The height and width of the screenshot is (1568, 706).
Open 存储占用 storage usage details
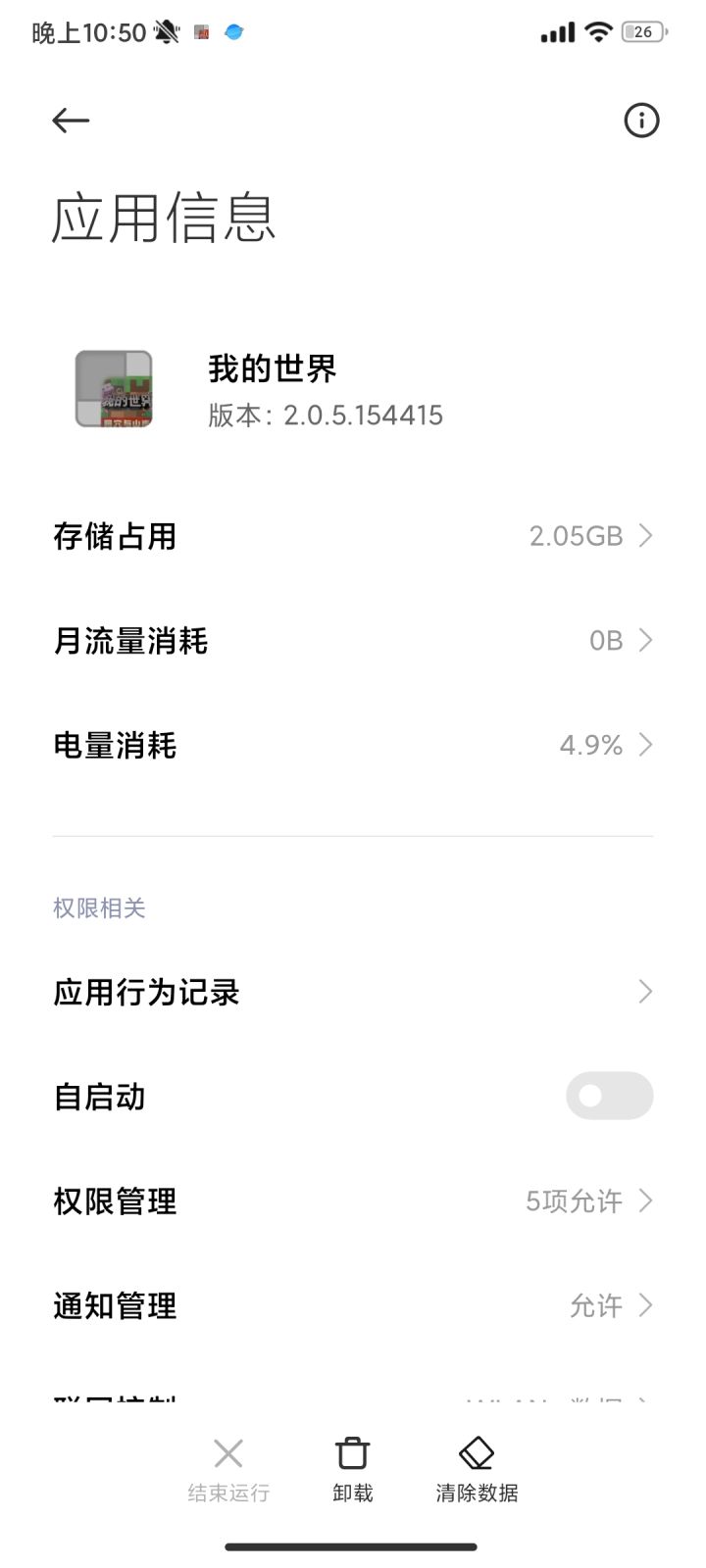click(x=353, y=536)
